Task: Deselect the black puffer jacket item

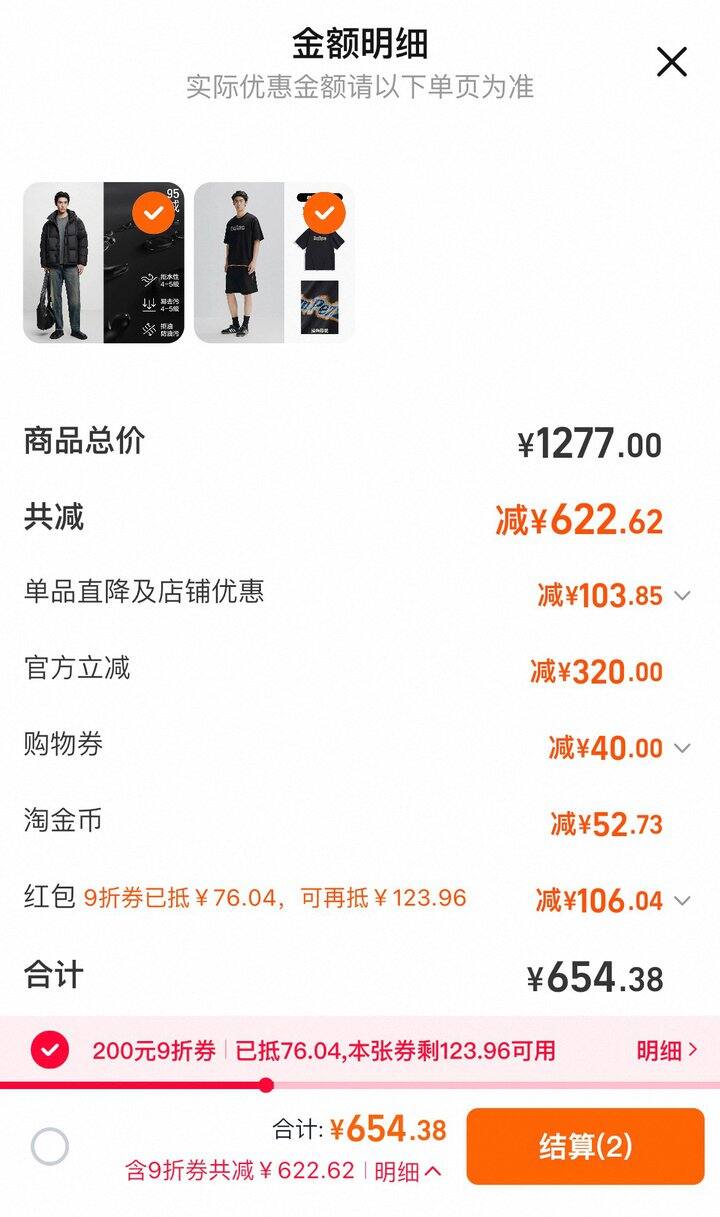Action: click(x=154, y=214)
